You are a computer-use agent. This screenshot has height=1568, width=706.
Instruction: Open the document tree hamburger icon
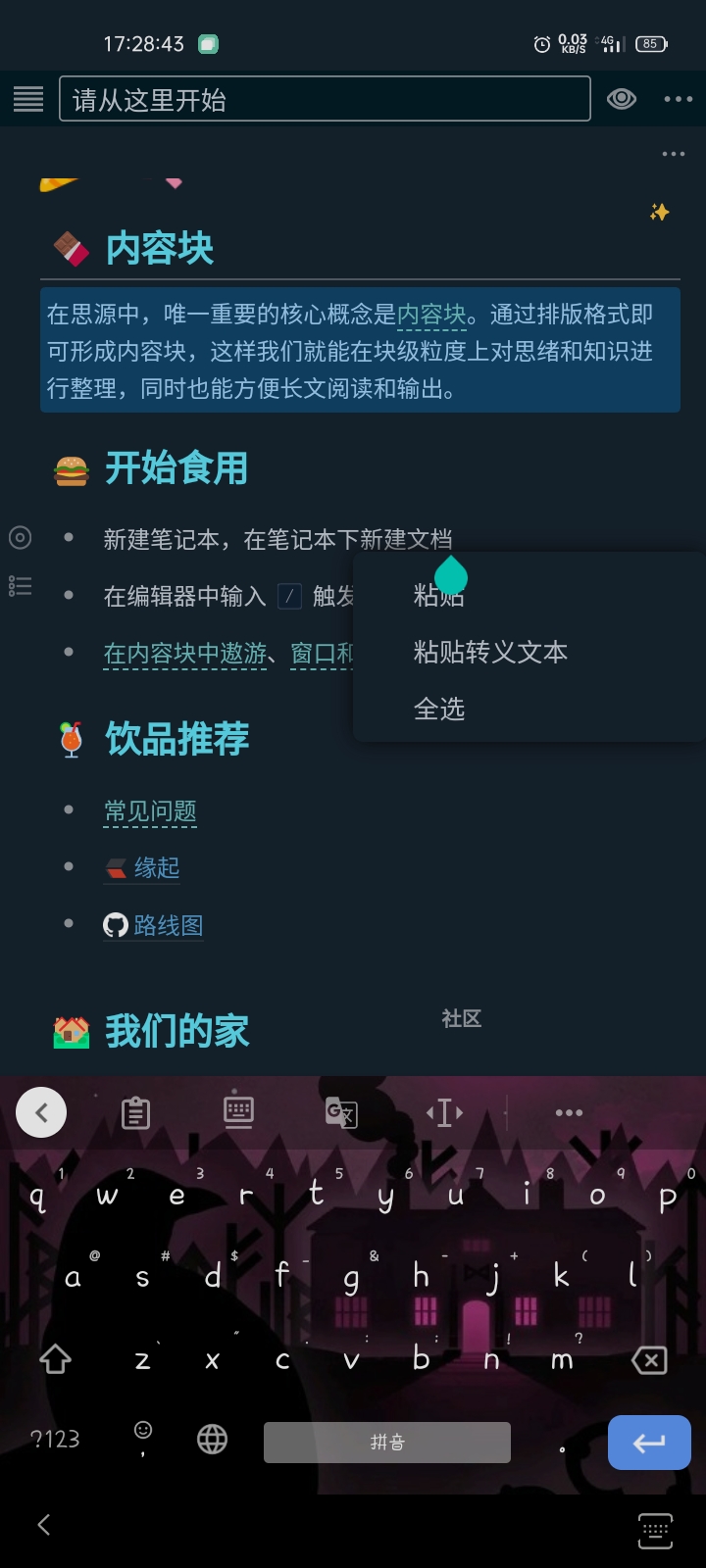(26, 98)
